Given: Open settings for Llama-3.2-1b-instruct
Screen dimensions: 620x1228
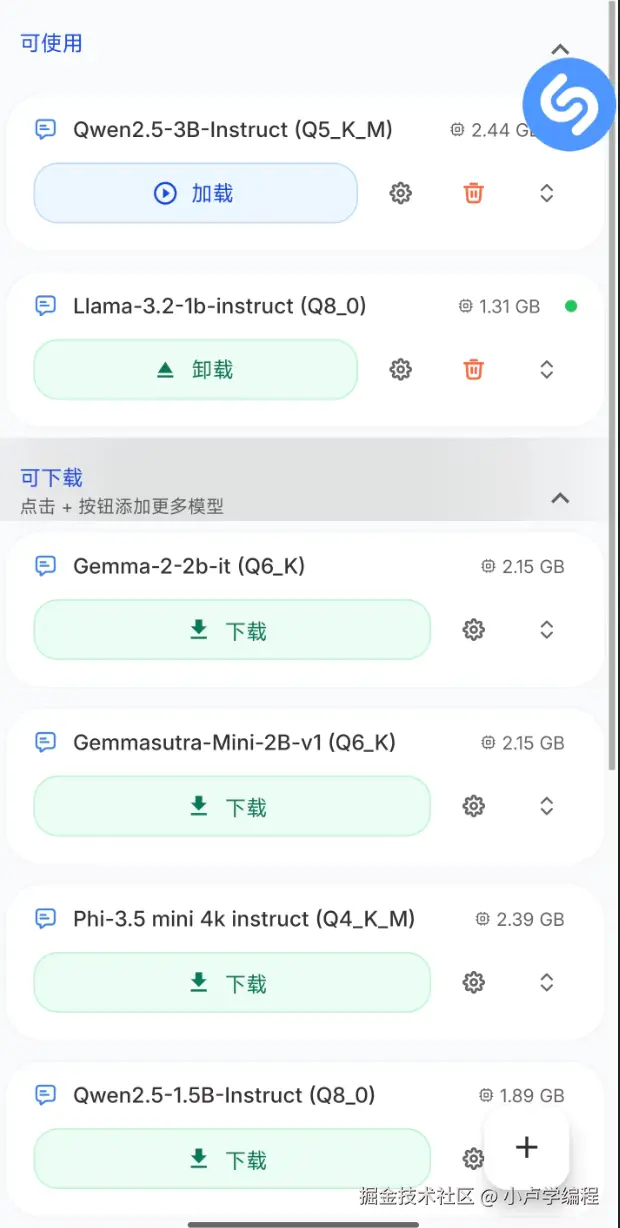Looking at the screenshot, I should (401, 370).
